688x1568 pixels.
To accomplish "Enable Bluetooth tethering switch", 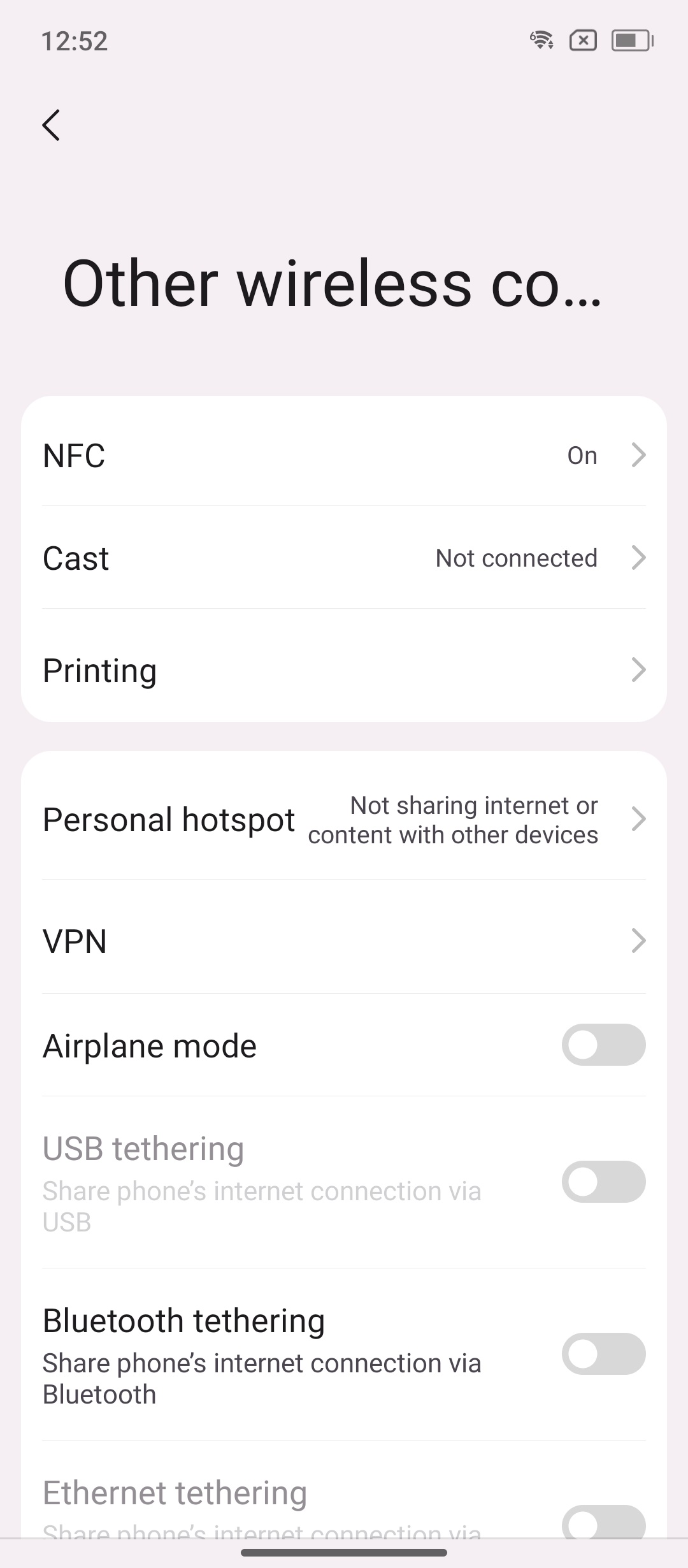I will click(x=603, y=1354).
